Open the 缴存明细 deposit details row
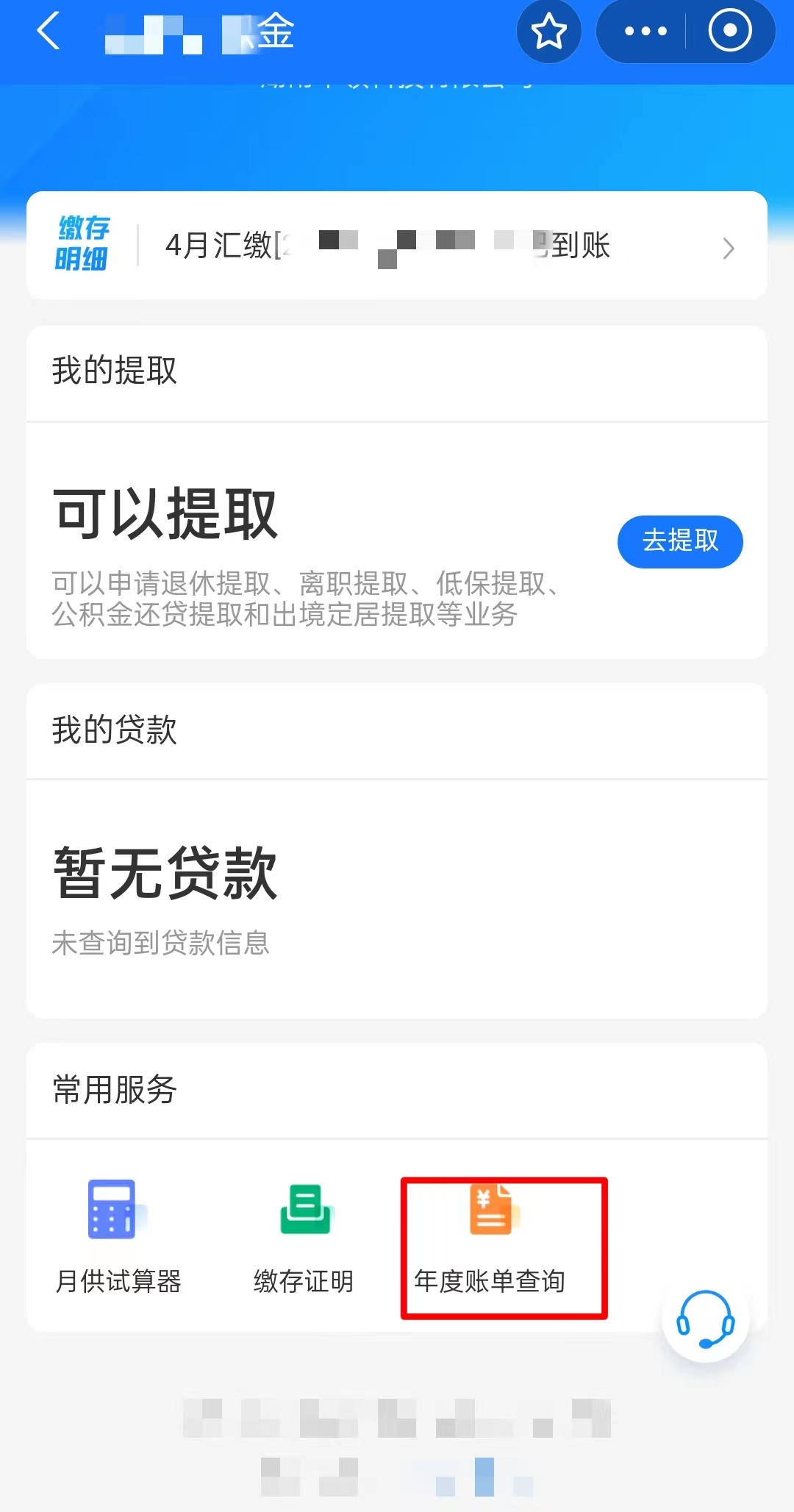 pyautogui.click(x=397, y=245)
